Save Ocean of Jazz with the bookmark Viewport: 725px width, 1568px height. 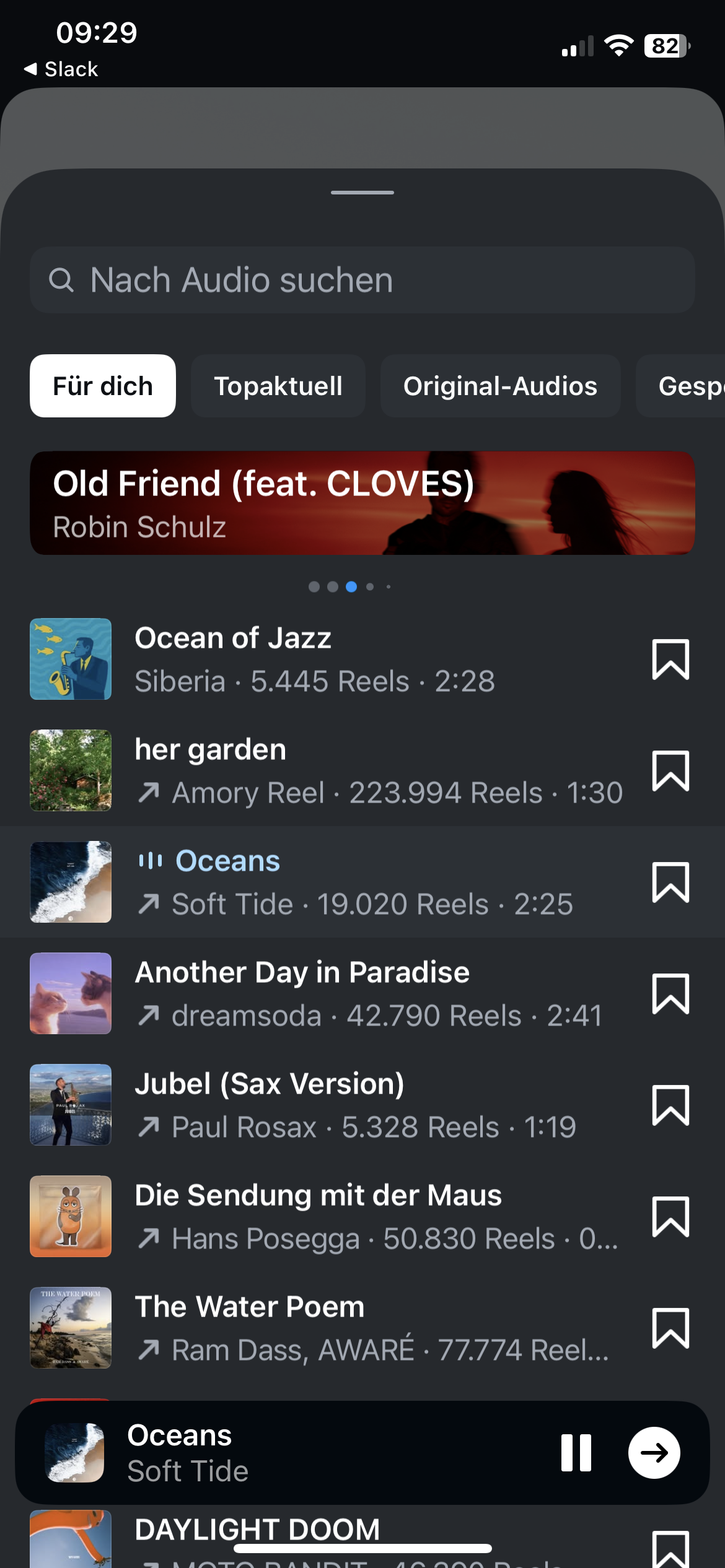[x=670, y=660]
